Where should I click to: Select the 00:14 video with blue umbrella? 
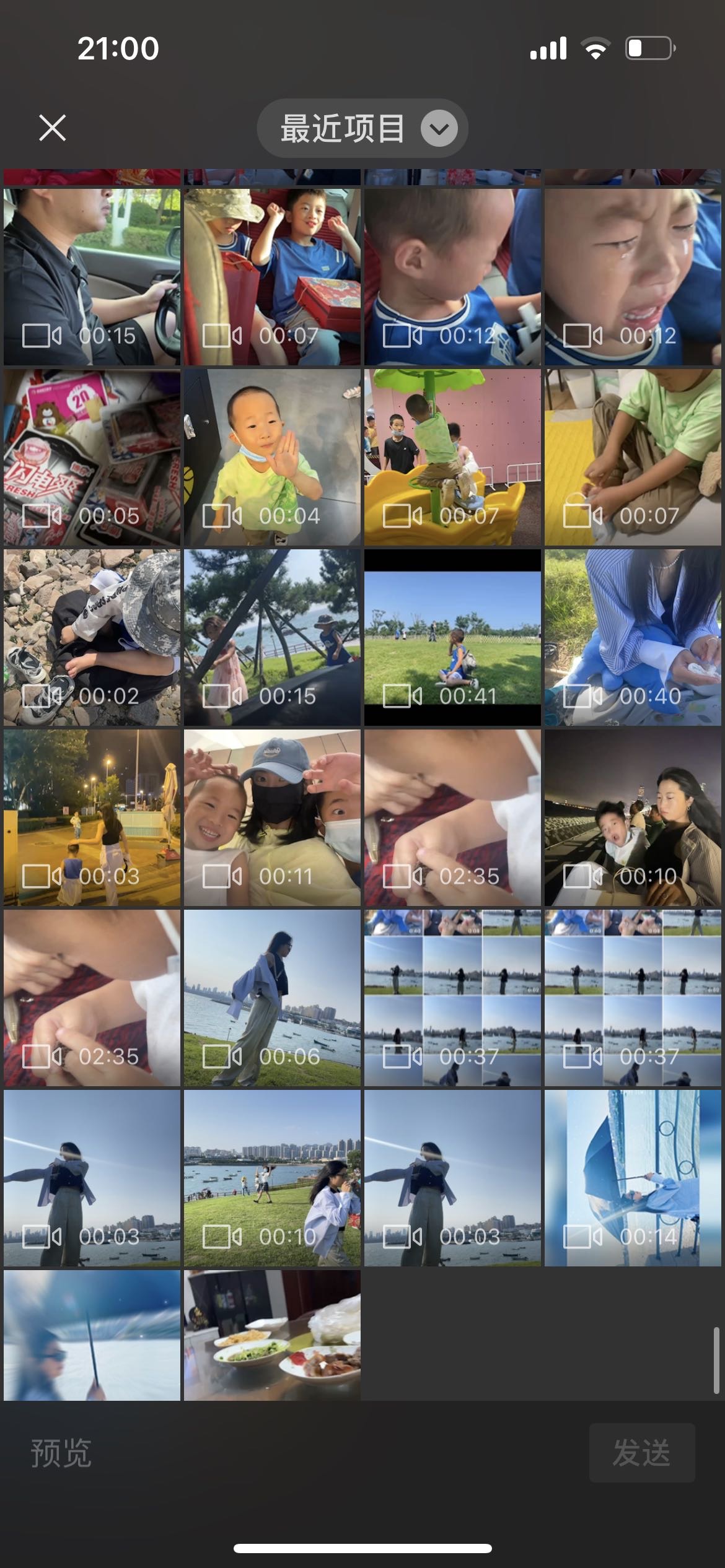tap(633, 1178)
